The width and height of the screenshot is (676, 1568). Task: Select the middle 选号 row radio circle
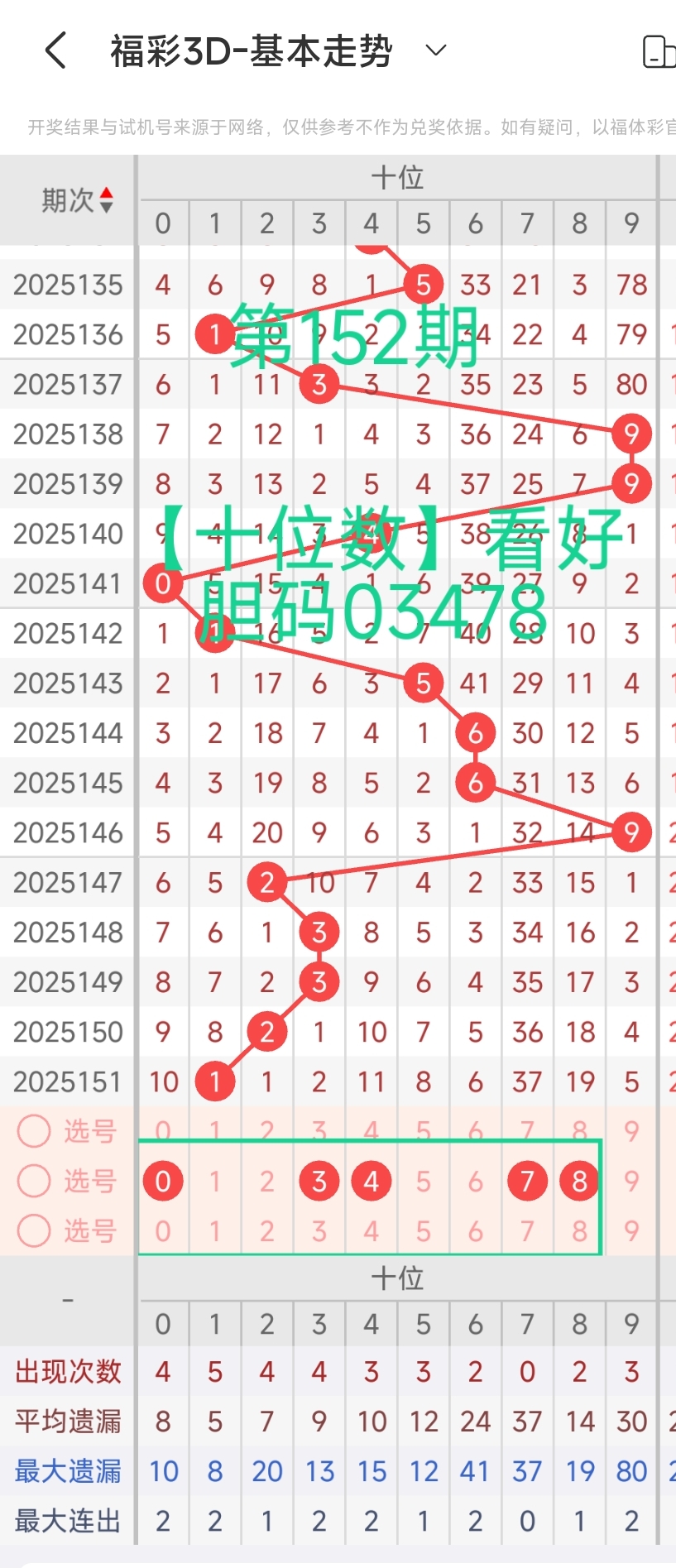34,1181
